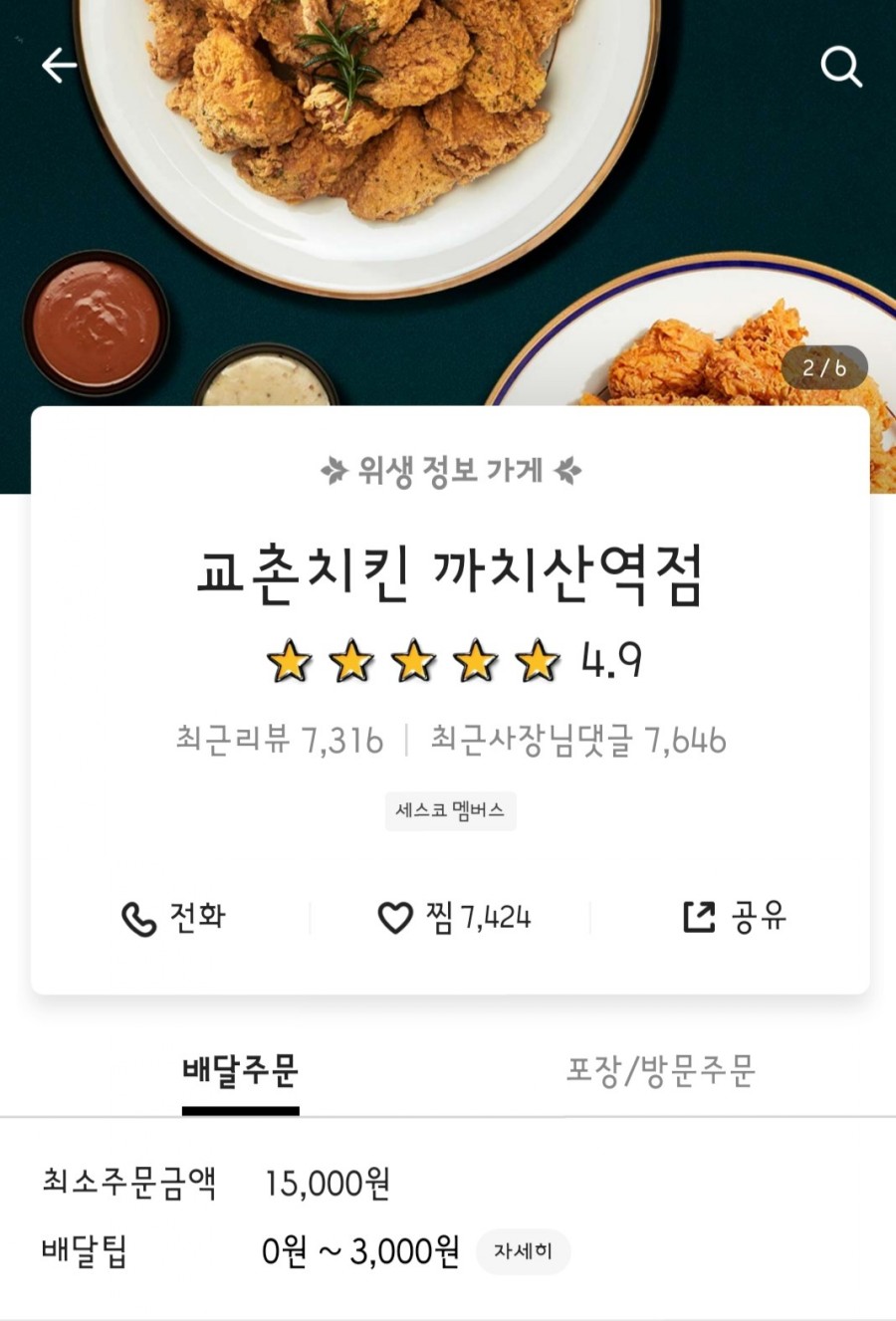This screenshot has width=896, height=1321.
Task: Open 최근리뷰 7,316 reviews
Action: 280,740
